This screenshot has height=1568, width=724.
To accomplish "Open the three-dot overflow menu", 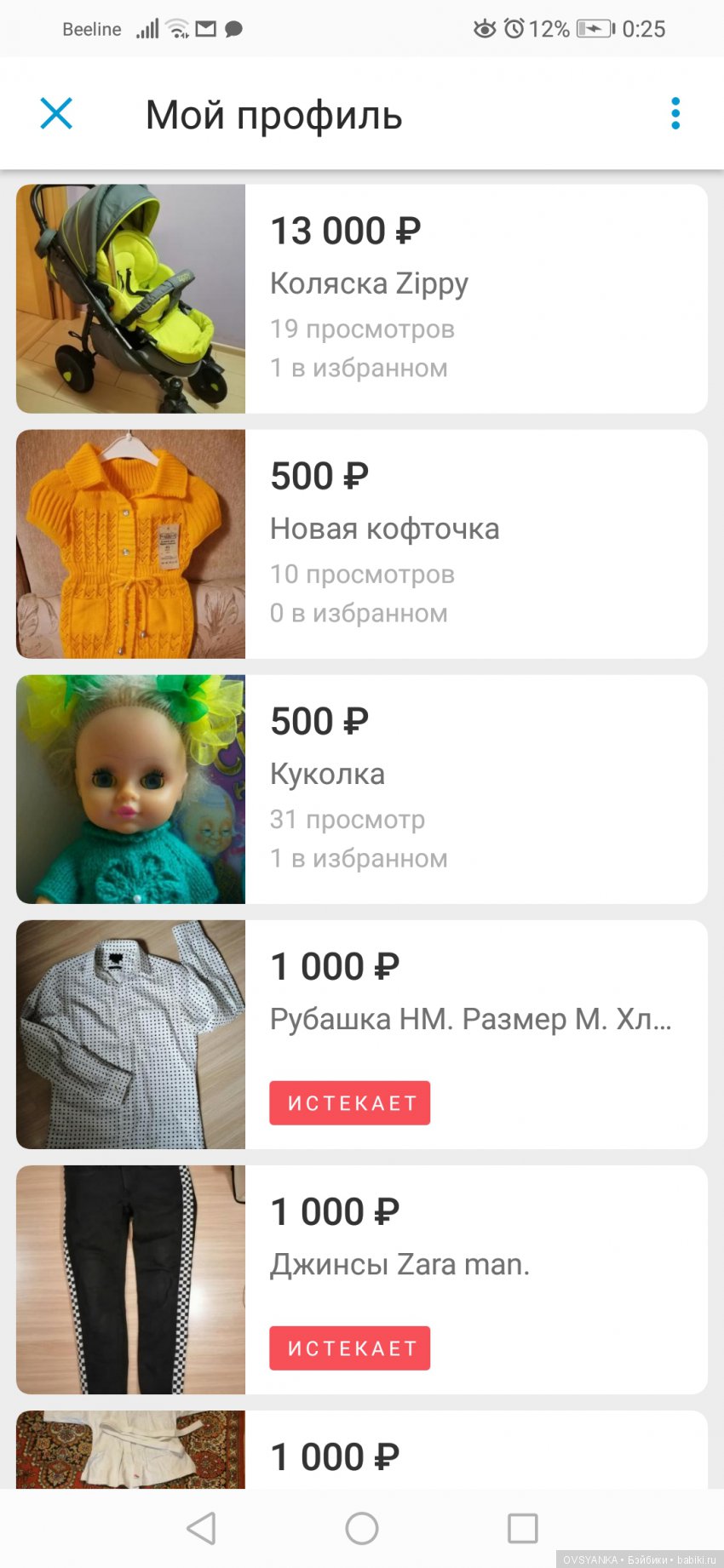I will pyautogui.click(x=675, y=113).
